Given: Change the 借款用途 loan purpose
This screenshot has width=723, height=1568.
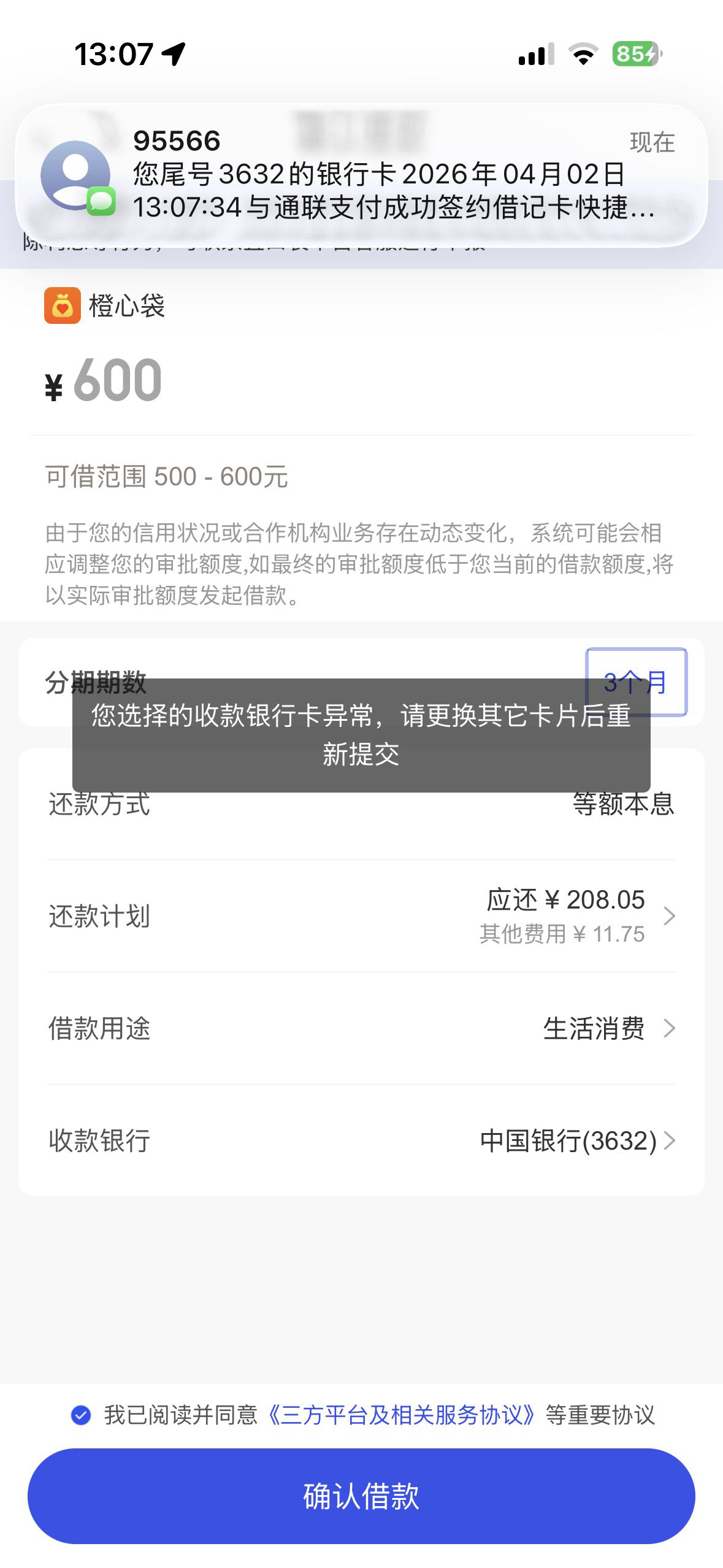Looking at the screenshot, I should (x=361, y=1028).
